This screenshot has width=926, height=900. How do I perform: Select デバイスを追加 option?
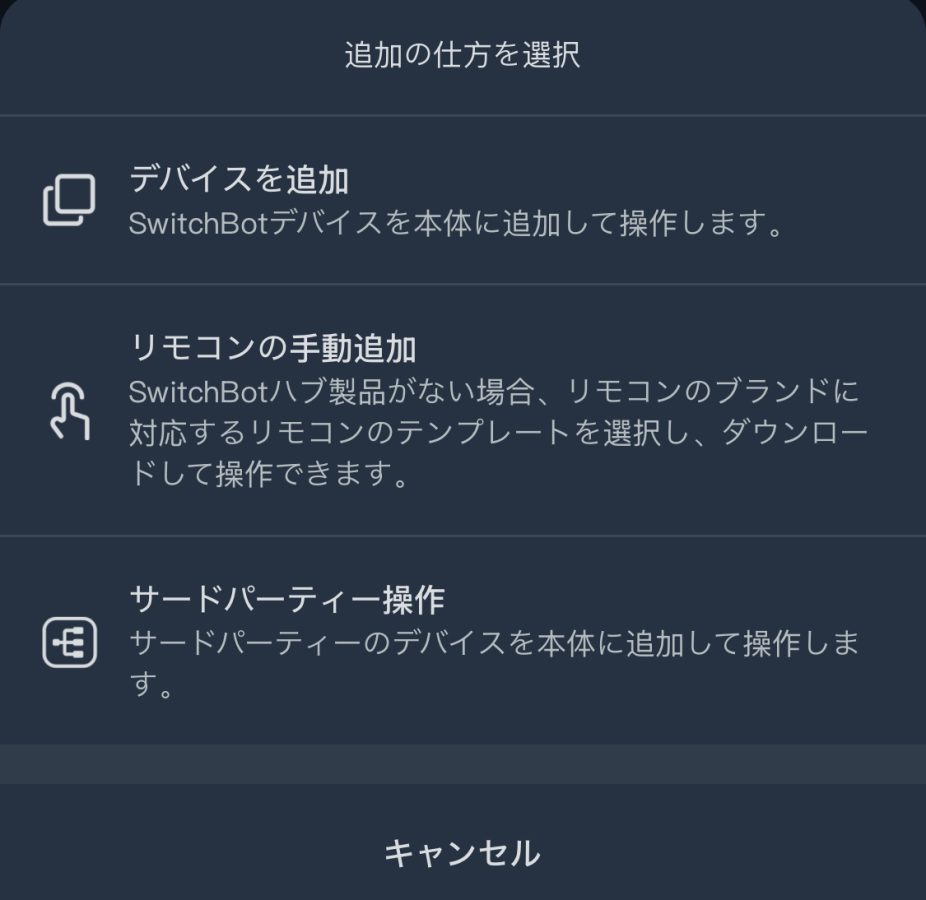[462, 200]
